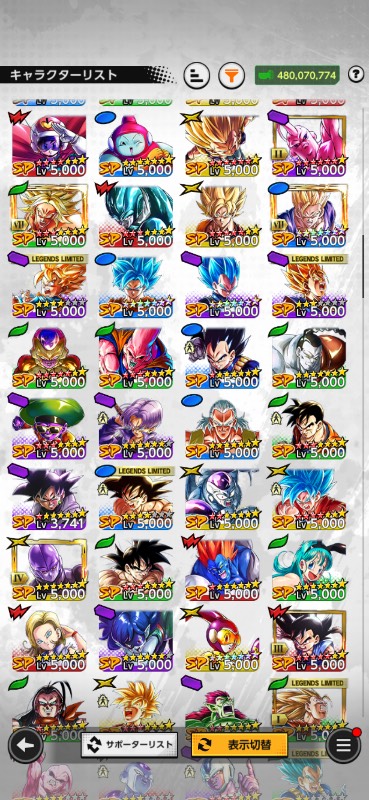Open サポーターリスト supporter list

point(130,745)
